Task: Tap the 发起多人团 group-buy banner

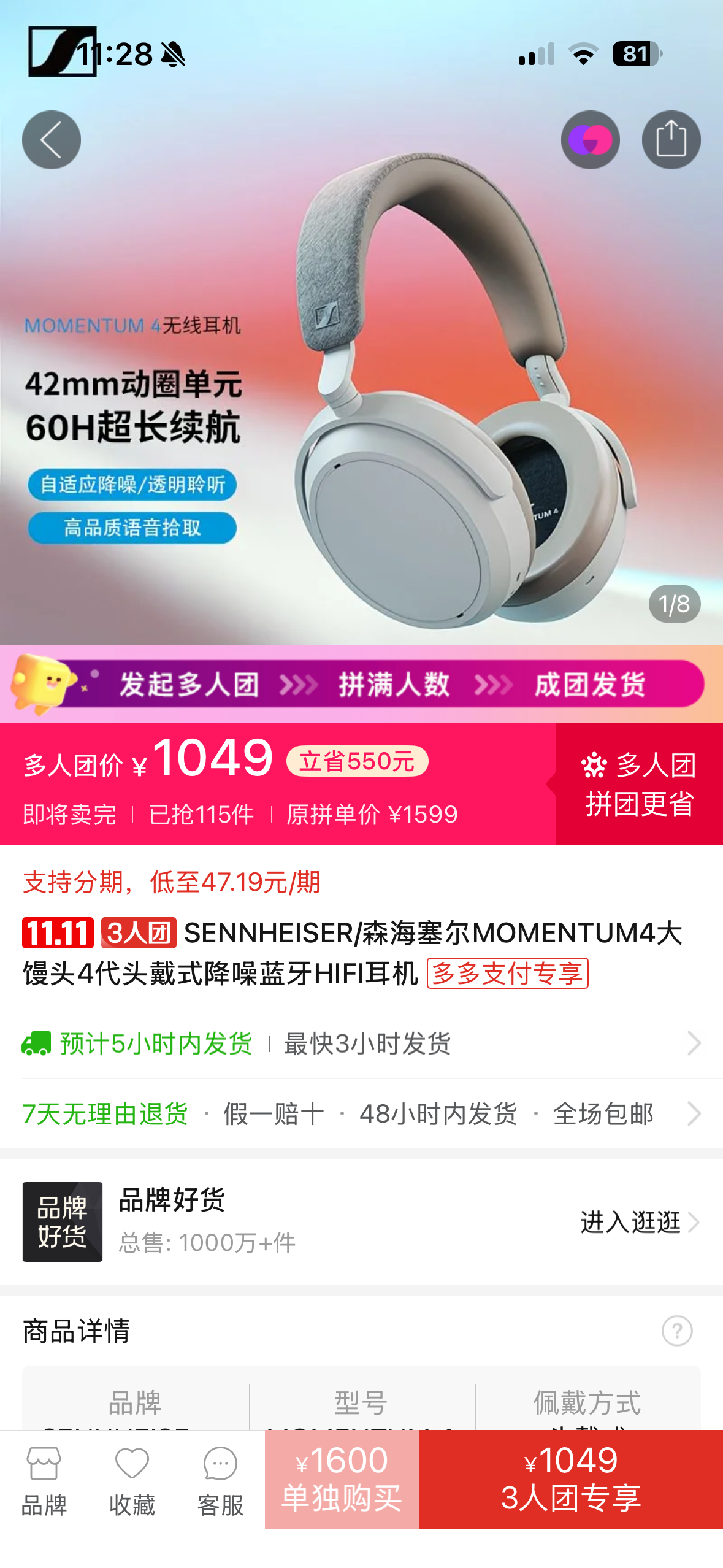Action: click(361, 684)
